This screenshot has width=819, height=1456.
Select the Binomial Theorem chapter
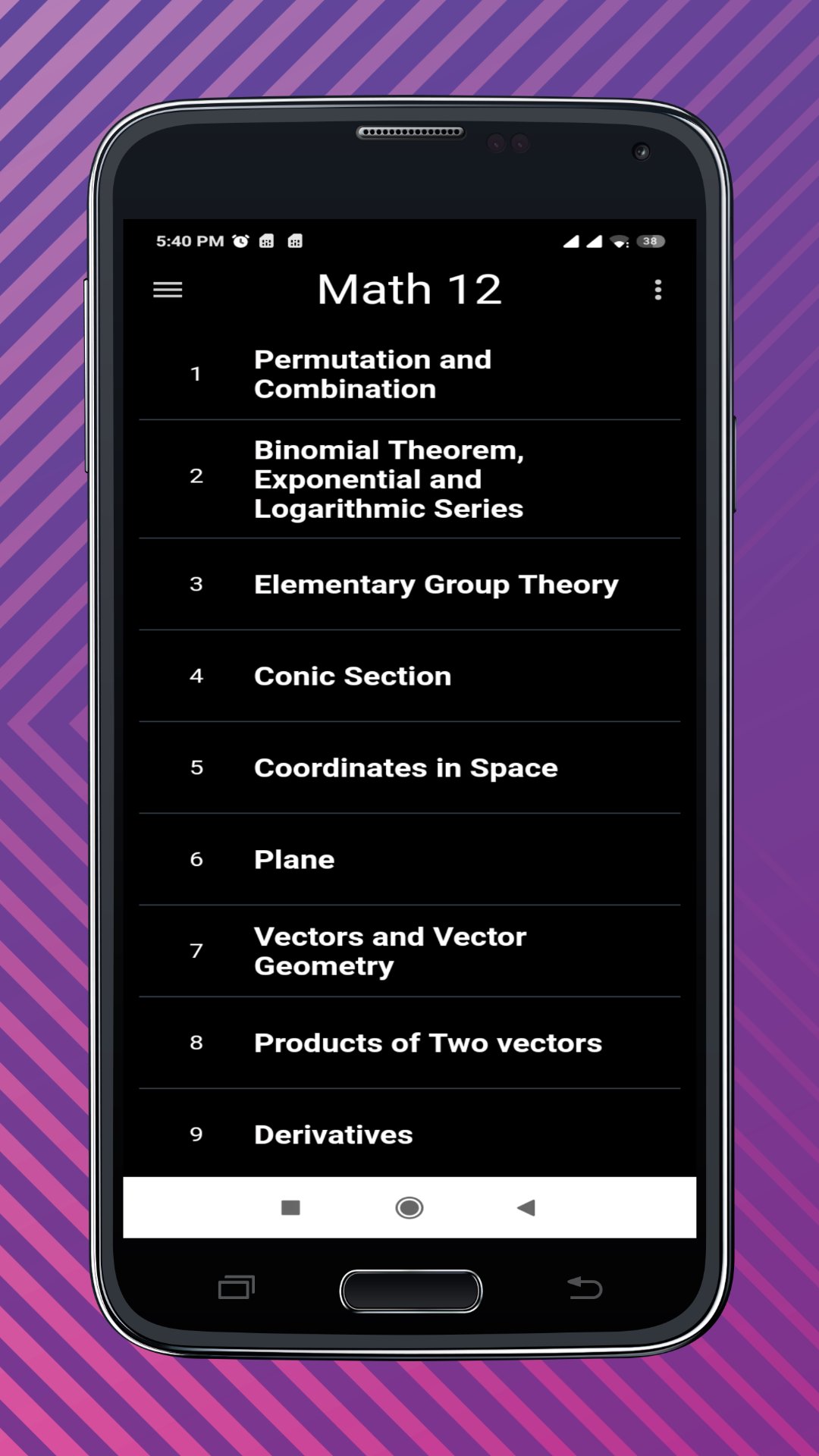409,479
